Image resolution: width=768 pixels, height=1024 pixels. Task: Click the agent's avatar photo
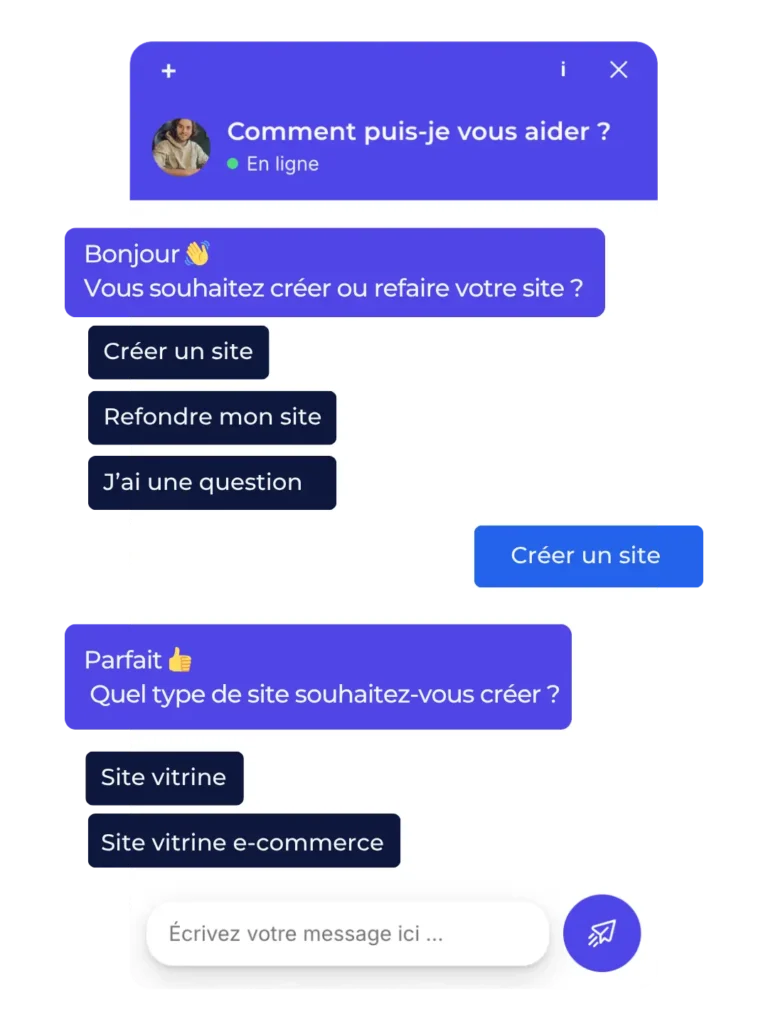181,146
